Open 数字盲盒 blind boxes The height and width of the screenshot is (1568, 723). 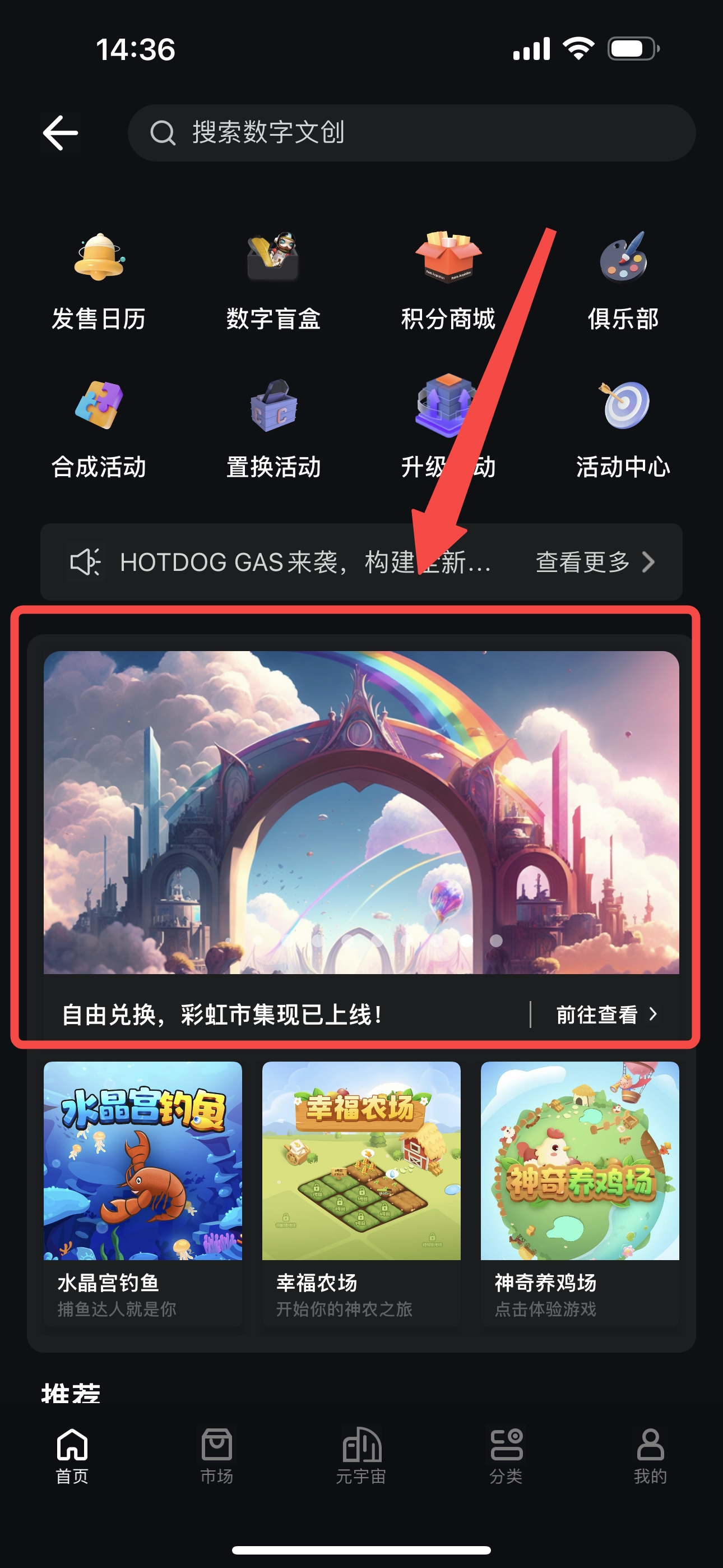(x=274, y=281)
